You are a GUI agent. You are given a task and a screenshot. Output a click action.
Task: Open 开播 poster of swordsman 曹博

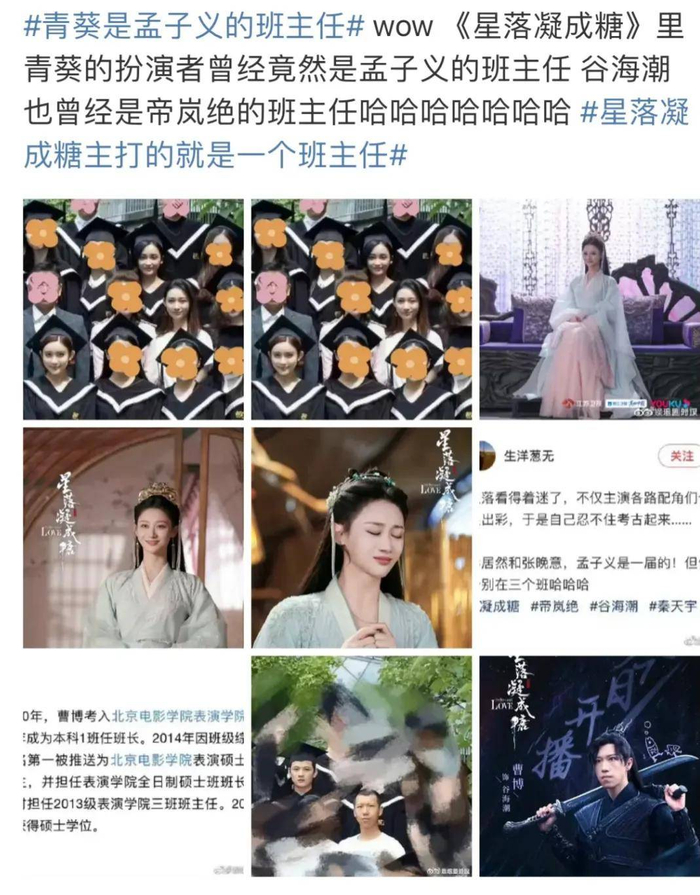[589, 766]
